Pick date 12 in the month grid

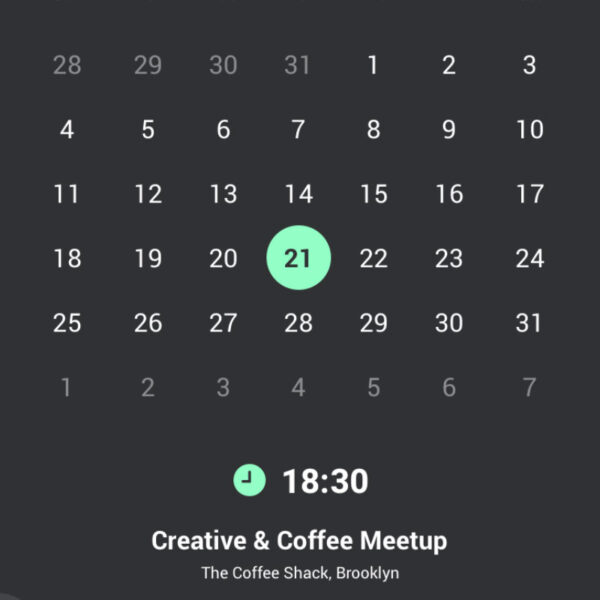pos(148,194)
